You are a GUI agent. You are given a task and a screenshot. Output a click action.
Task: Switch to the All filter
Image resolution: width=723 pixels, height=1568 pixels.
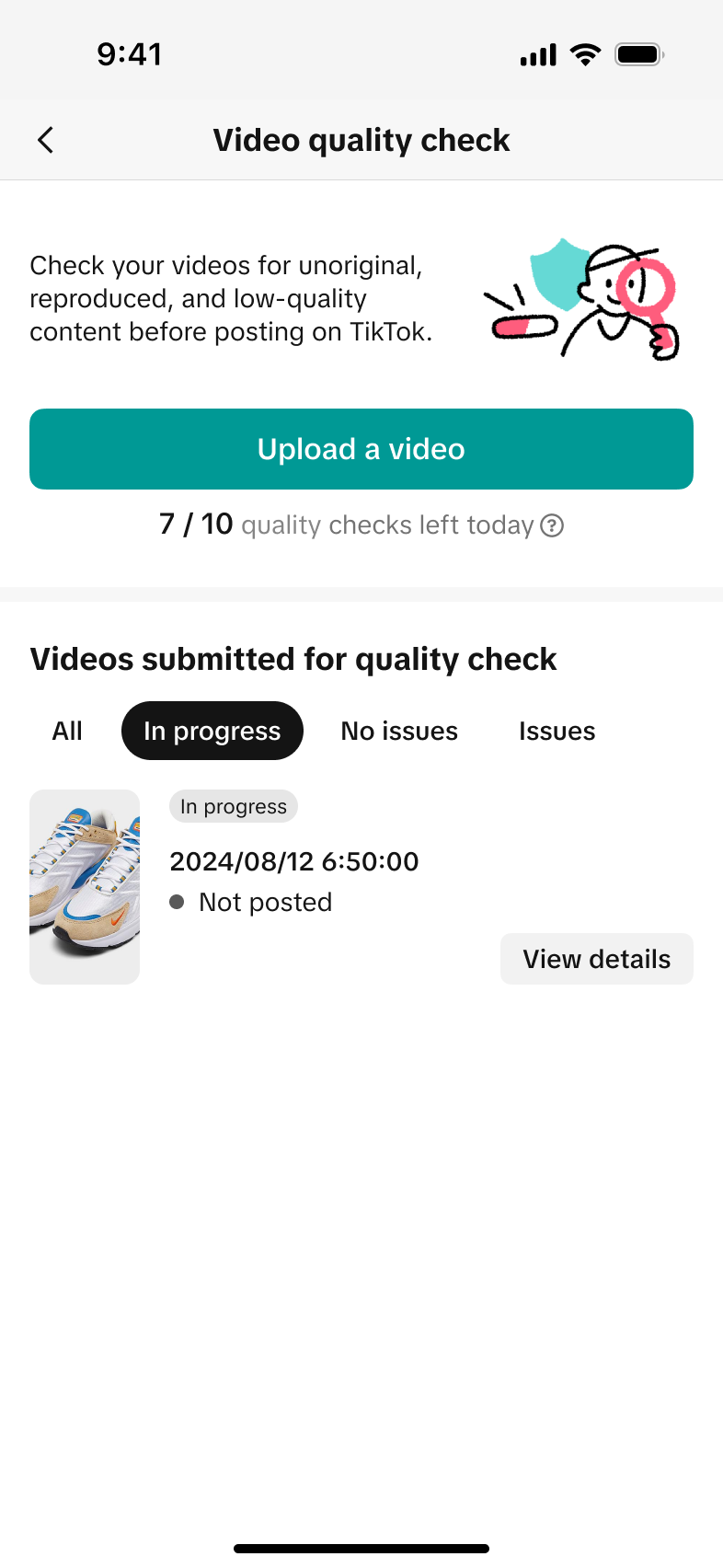point(67,731)
